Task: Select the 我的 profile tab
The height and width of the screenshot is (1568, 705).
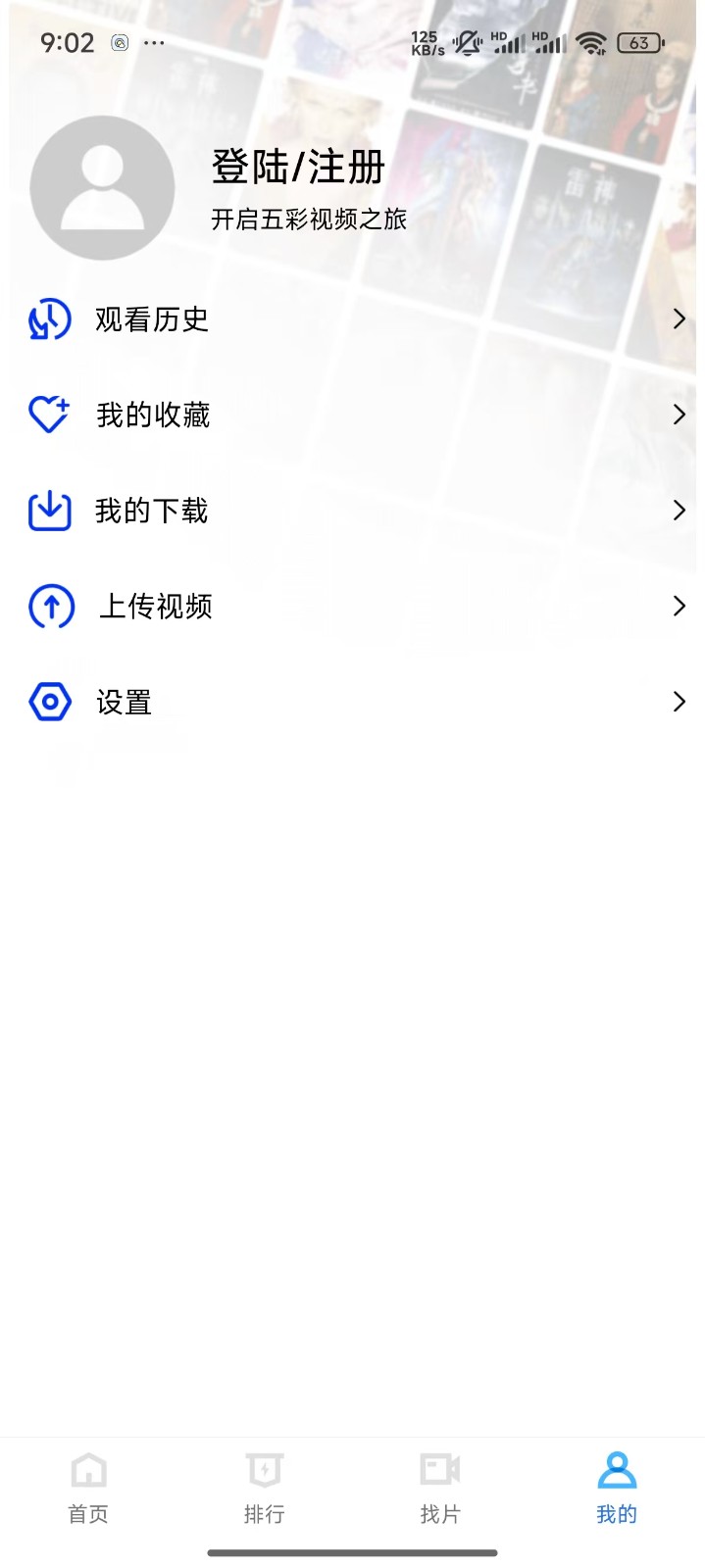Action: coord(617,1489)
